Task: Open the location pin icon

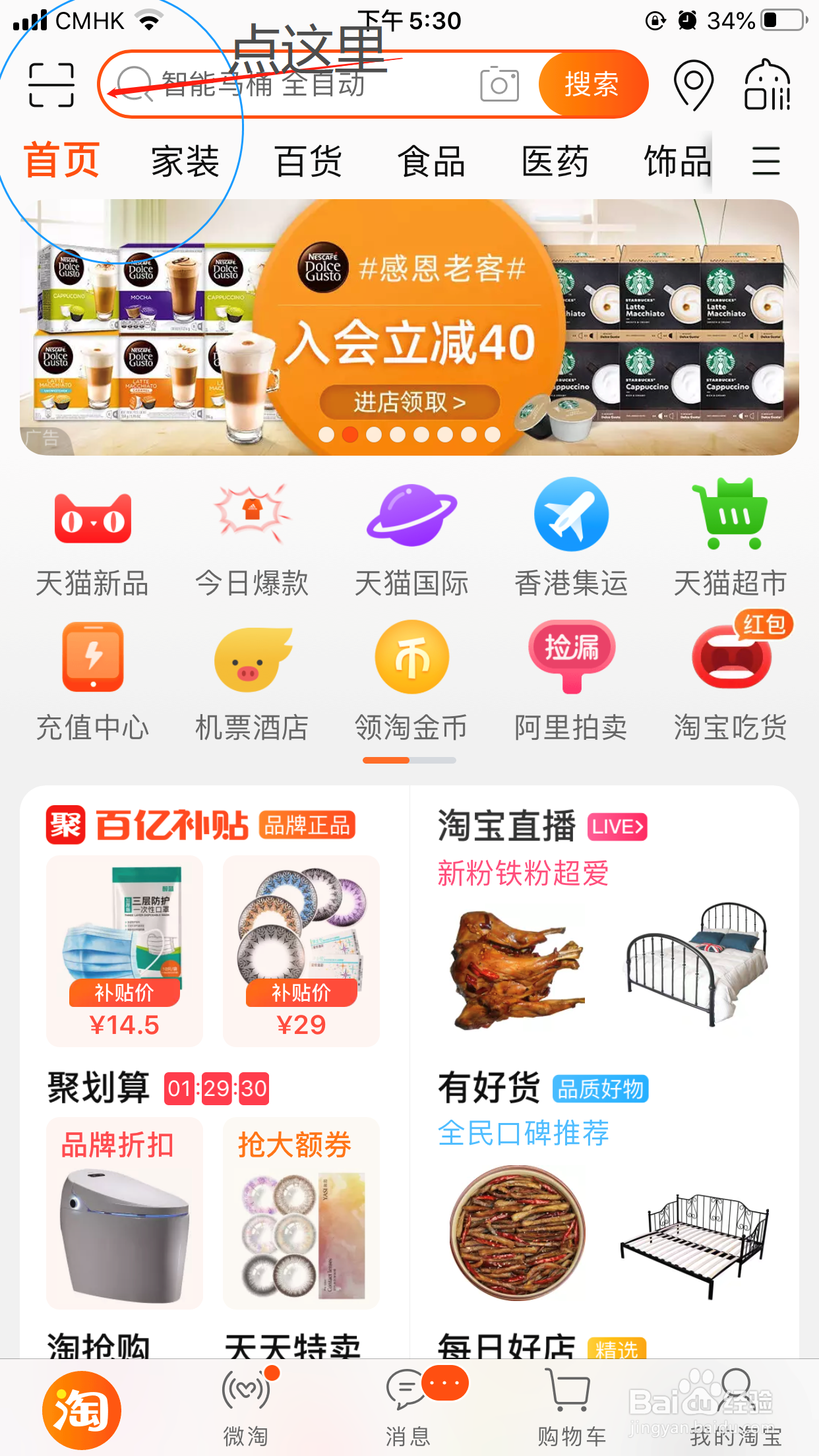Action: coord(694,84)
